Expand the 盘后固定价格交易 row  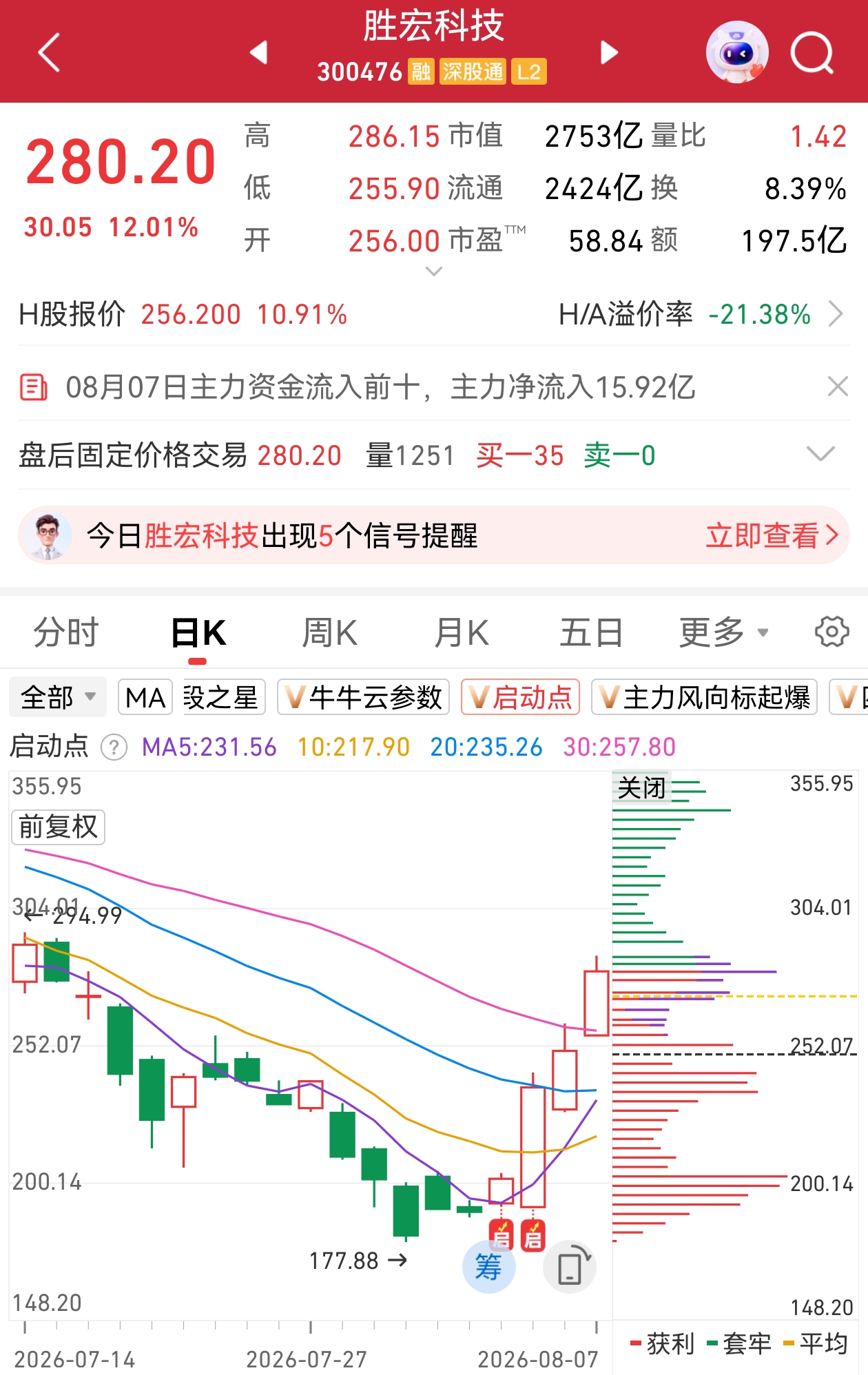click(x=820, y=454)
